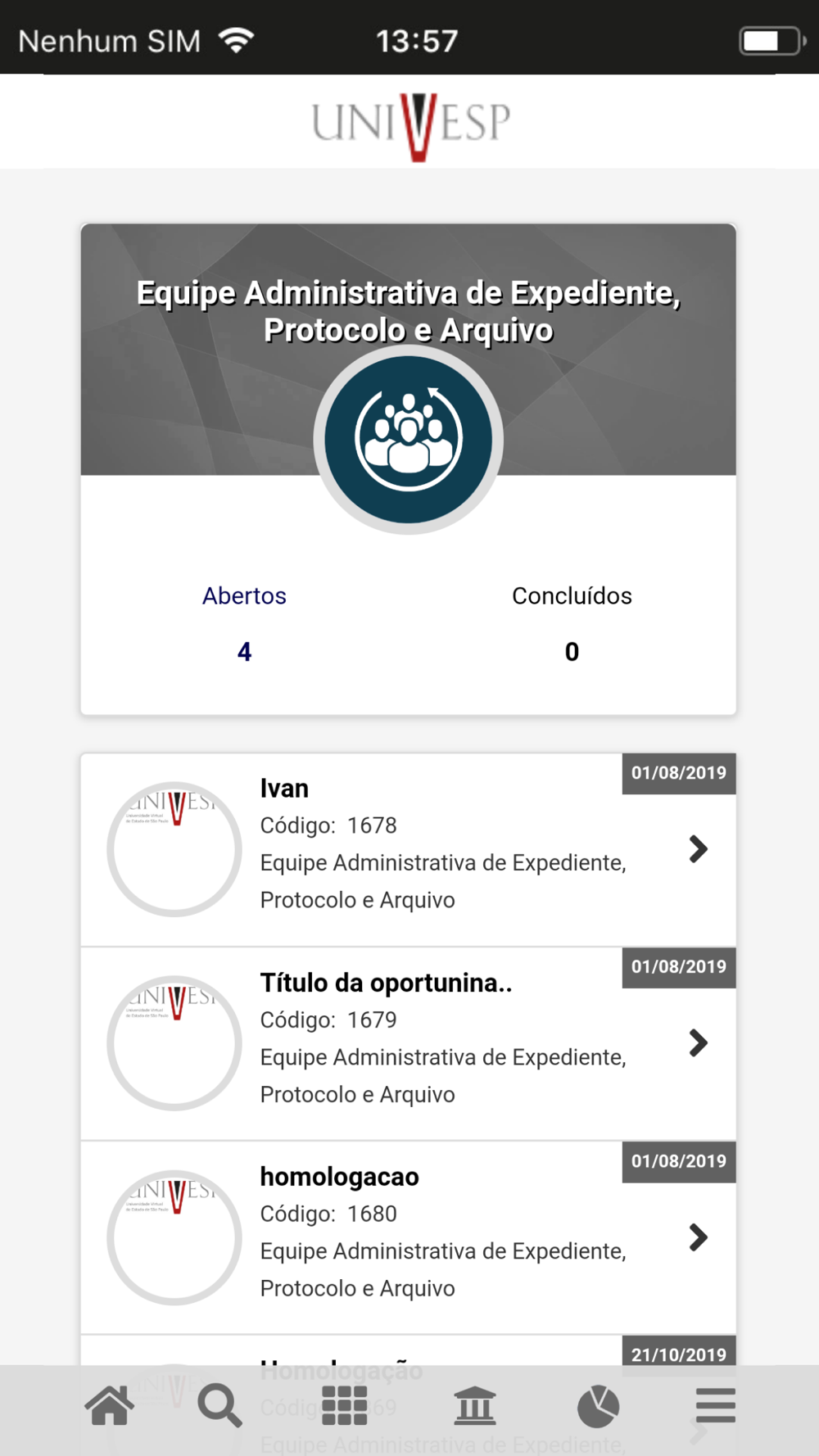Screen dimensions: 819x1456
Task: Open the Ivan item with code 1678
Action: tap(408, 849)
